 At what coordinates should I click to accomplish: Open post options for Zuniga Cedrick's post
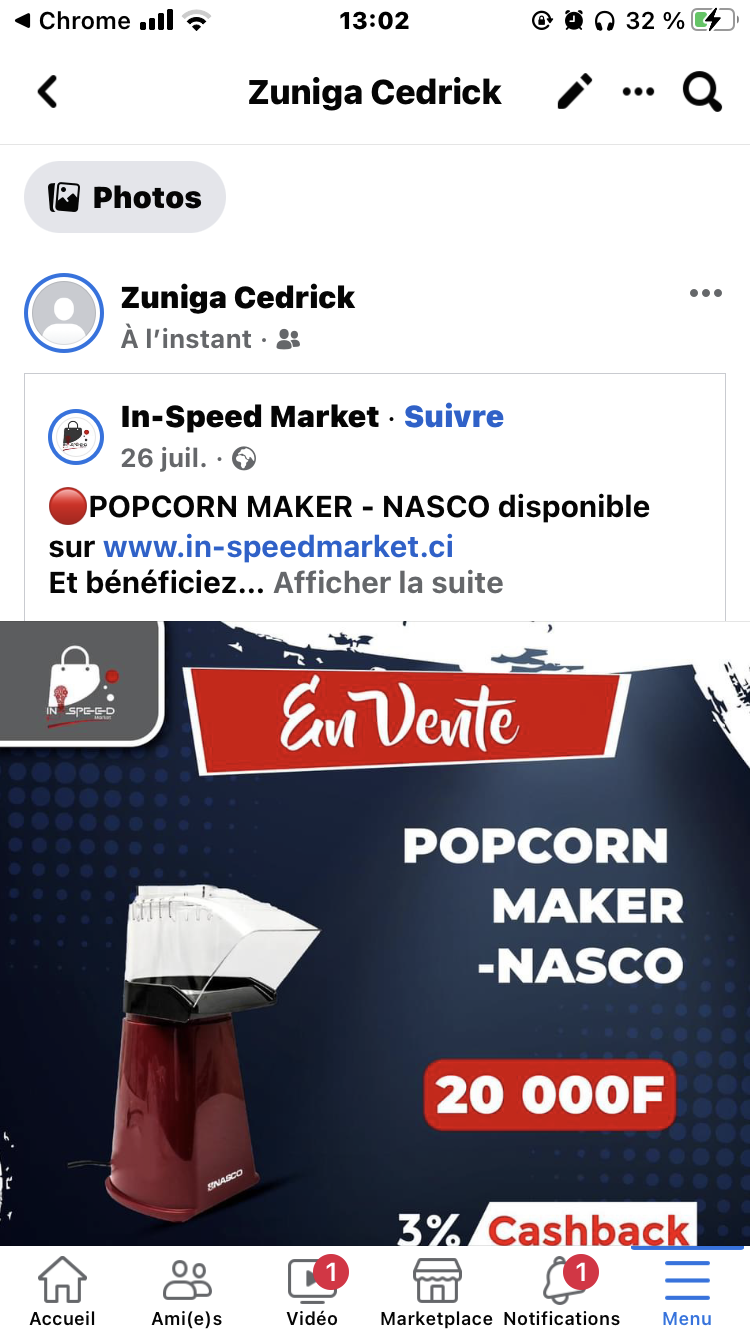[706, 293]
